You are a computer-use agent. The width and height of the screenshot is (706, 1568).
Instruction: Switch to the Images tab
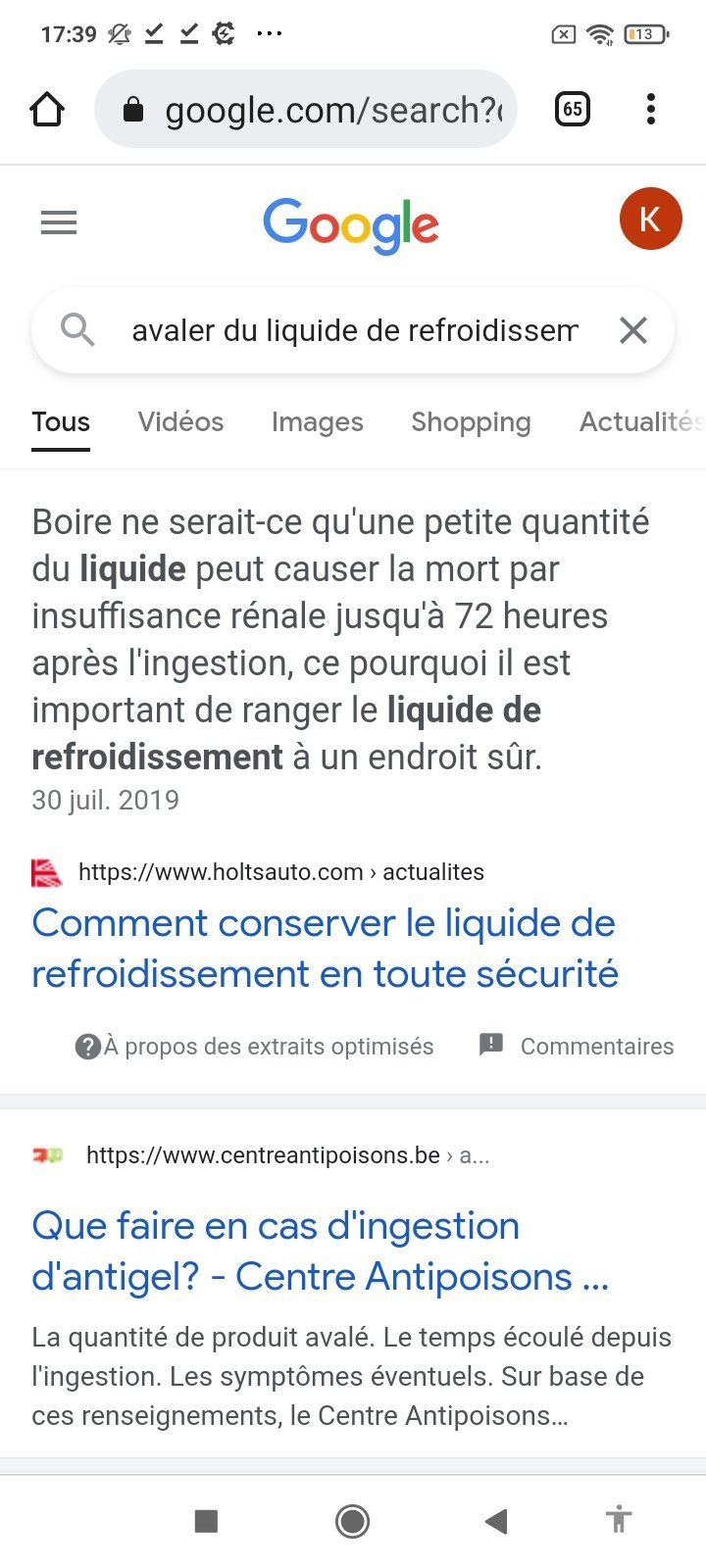tap(318, 421)
